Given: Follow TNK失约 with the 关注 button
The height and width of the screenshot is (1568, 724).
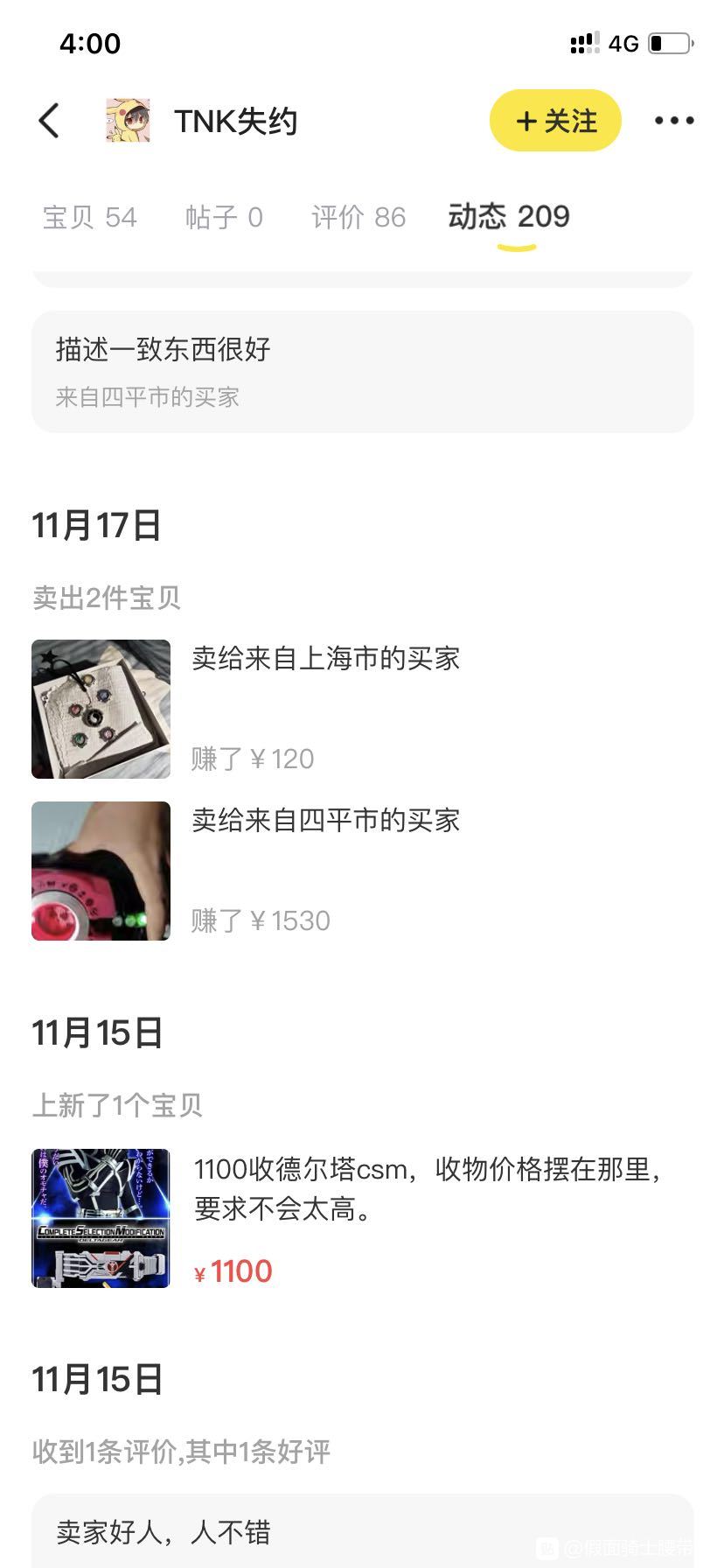Looking at the screenshot, I should [555, 121].
